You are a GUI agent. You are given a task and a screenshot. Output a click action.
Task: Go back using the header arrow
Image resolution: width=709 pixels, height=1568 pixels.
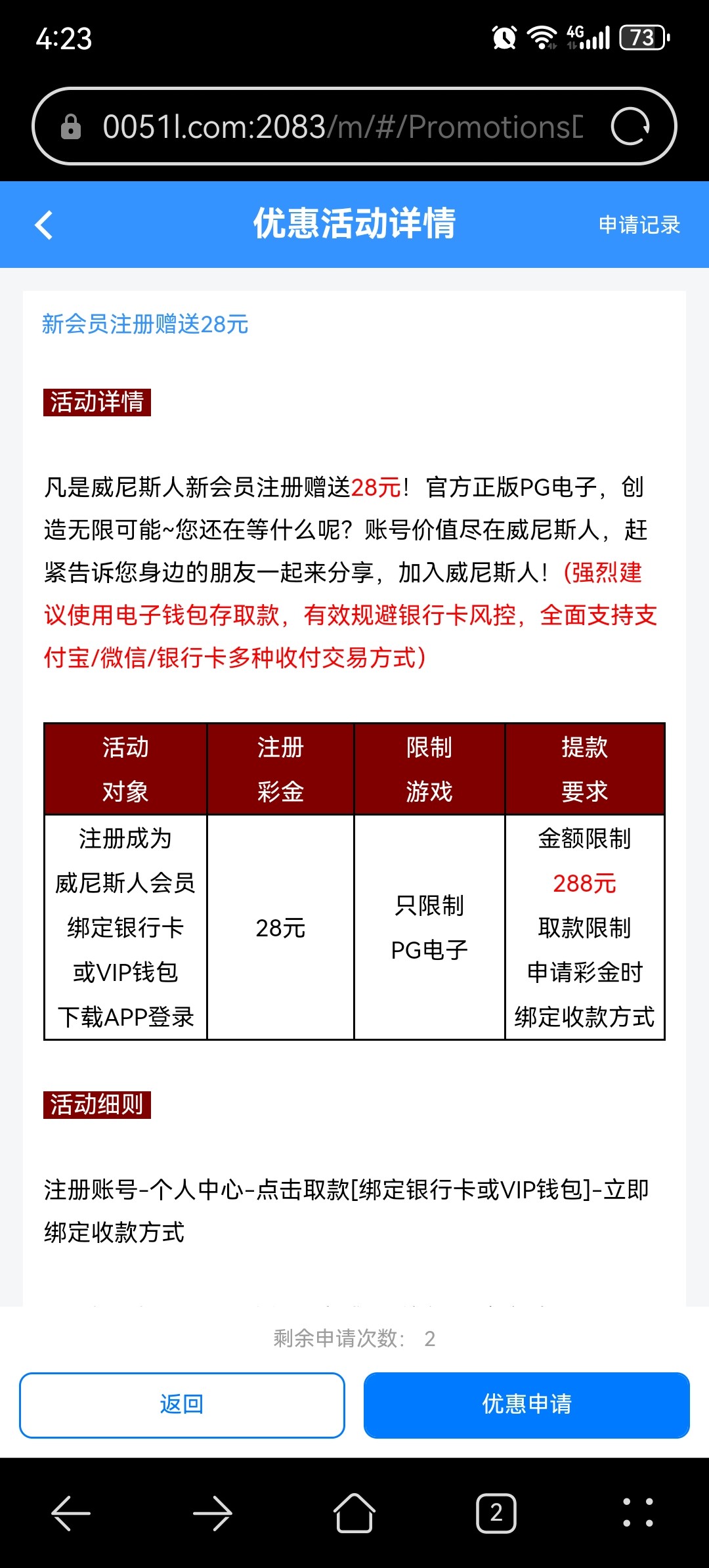[44, 225]
